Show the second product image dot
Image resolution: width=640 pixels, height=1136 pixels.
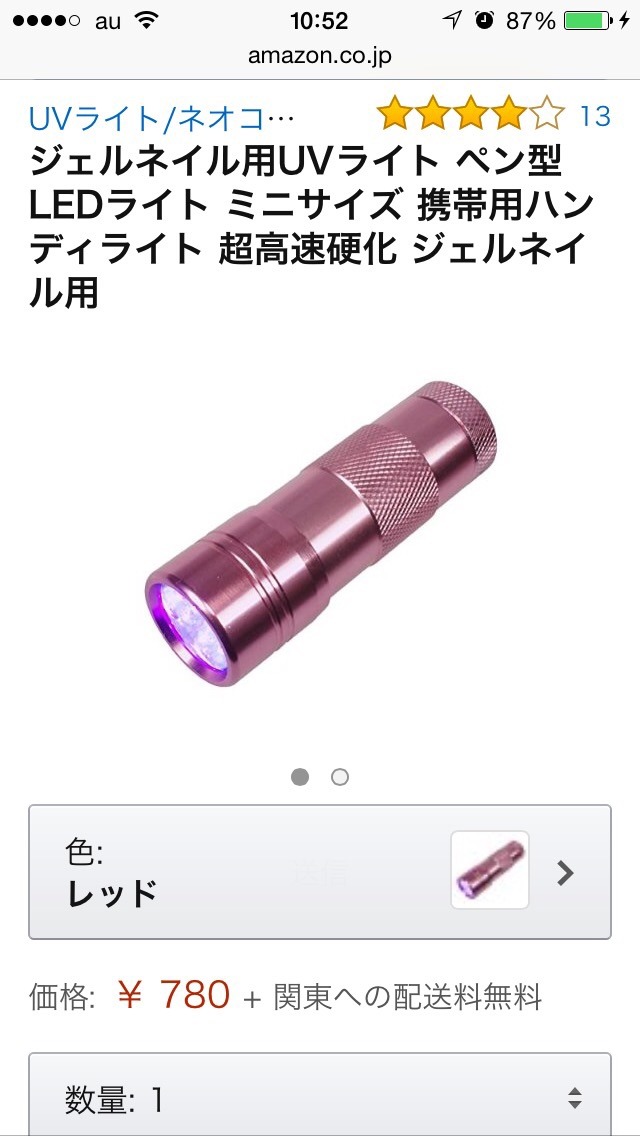pos(340,777)
